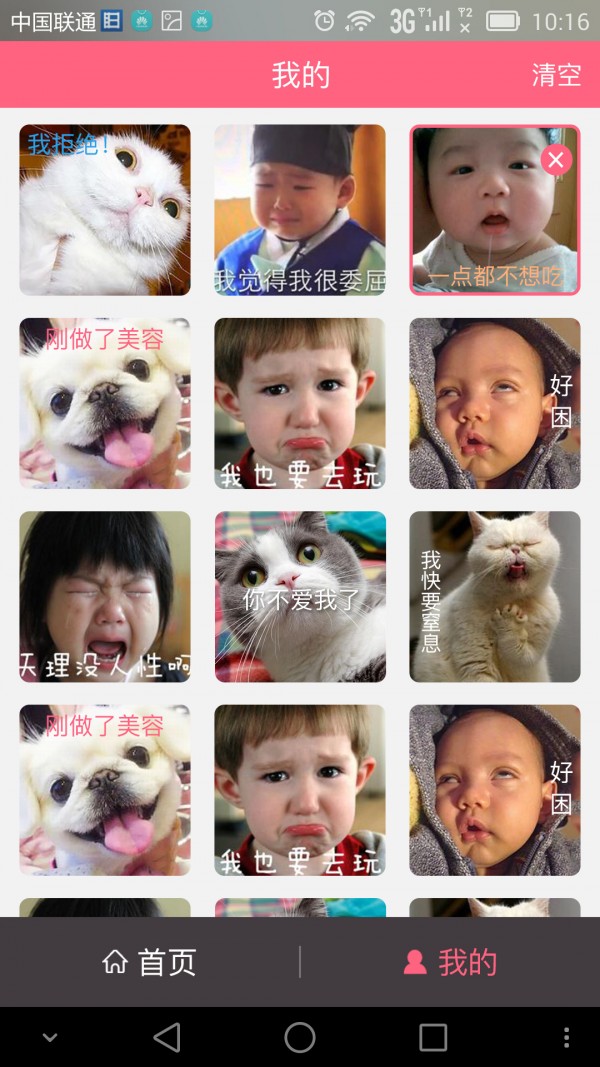The height and width of the screenshot is (1067, 600).
Task: Tap 清空 to clear all stickers
Action: coord(556,75)
